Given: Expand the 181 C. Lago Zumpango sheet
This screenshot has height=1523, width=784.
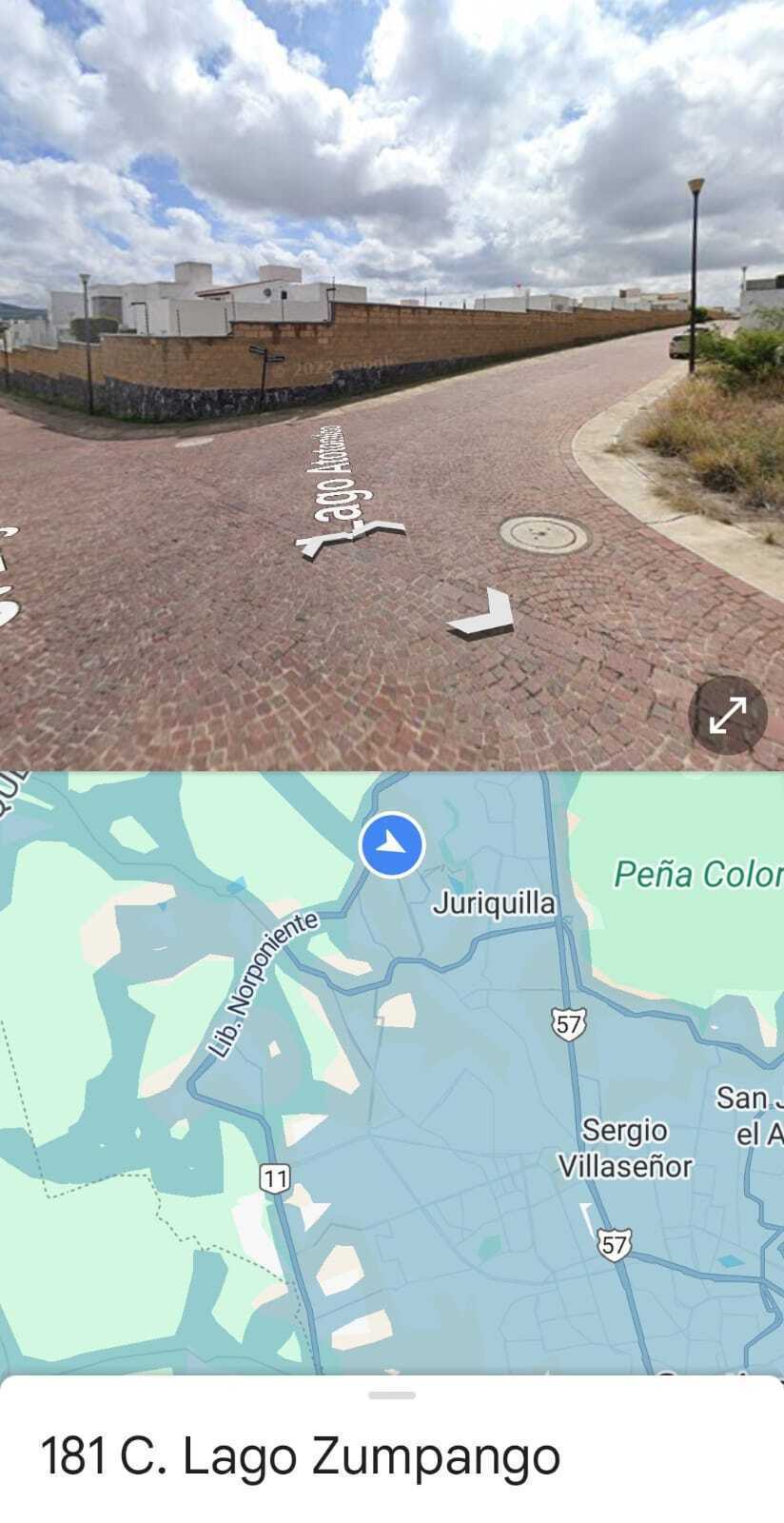Looking at the screenshot, I should [392, 1395].
